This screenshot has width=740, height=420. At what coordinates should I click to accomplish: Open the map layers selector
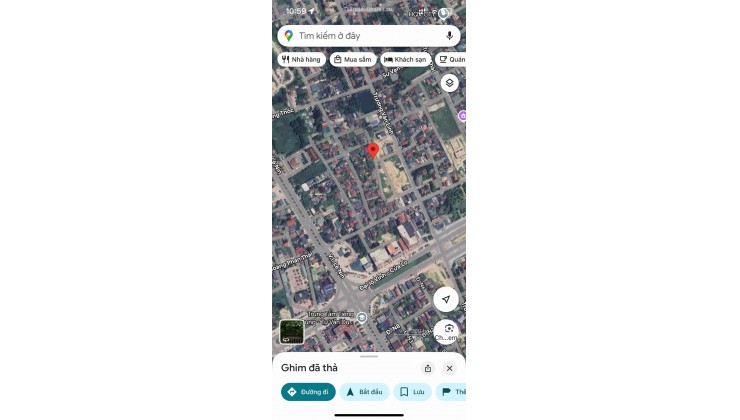coord(449,83)
